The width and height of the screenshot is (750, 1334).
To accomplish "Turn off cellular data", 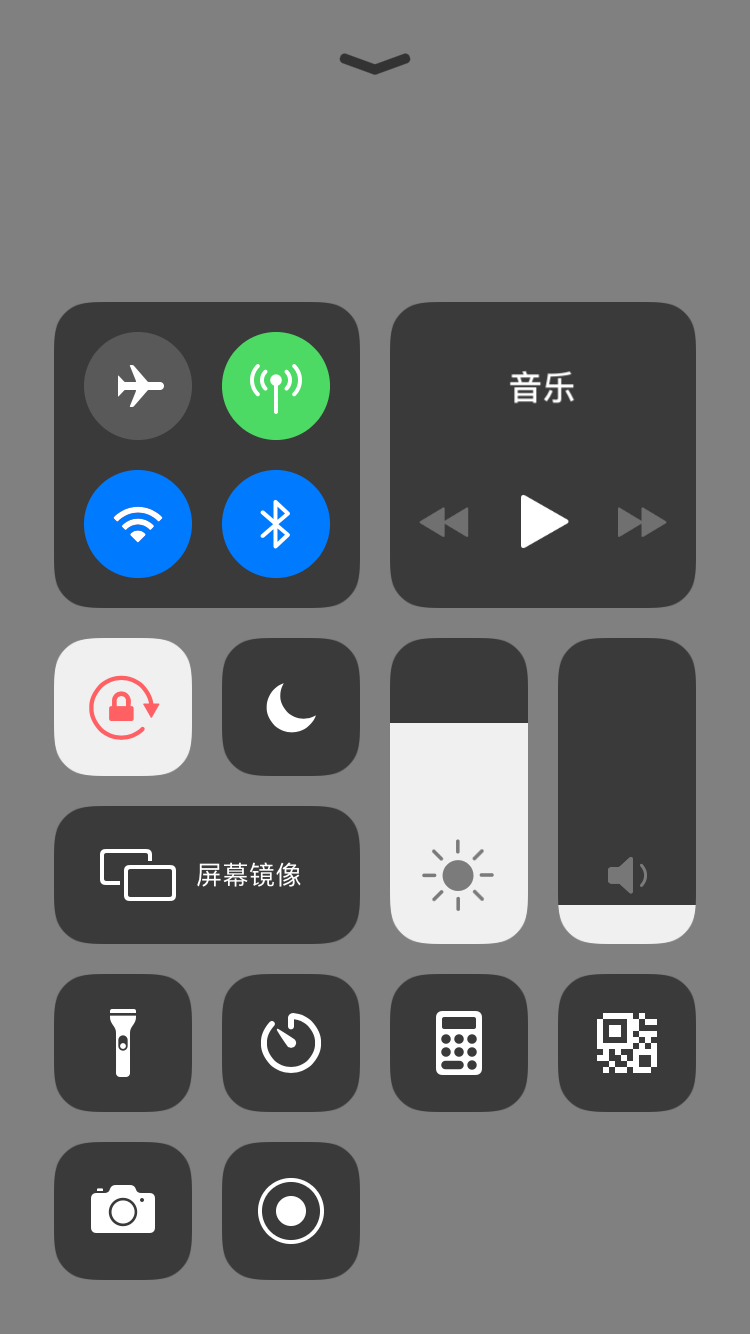I will pos(276,386).
